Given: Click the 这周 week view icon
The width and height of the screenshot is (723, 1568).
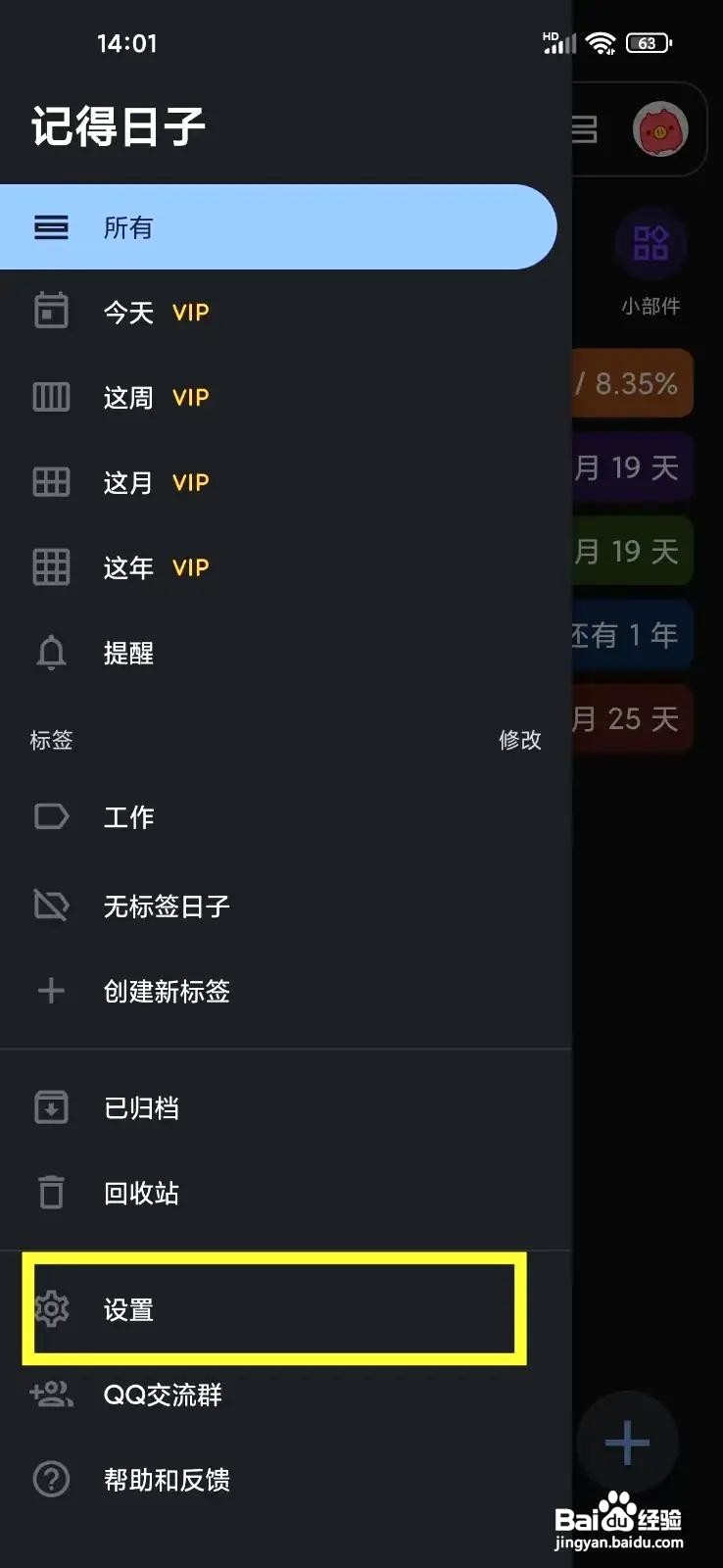Looking at the screenshot, I should point(51,396).
